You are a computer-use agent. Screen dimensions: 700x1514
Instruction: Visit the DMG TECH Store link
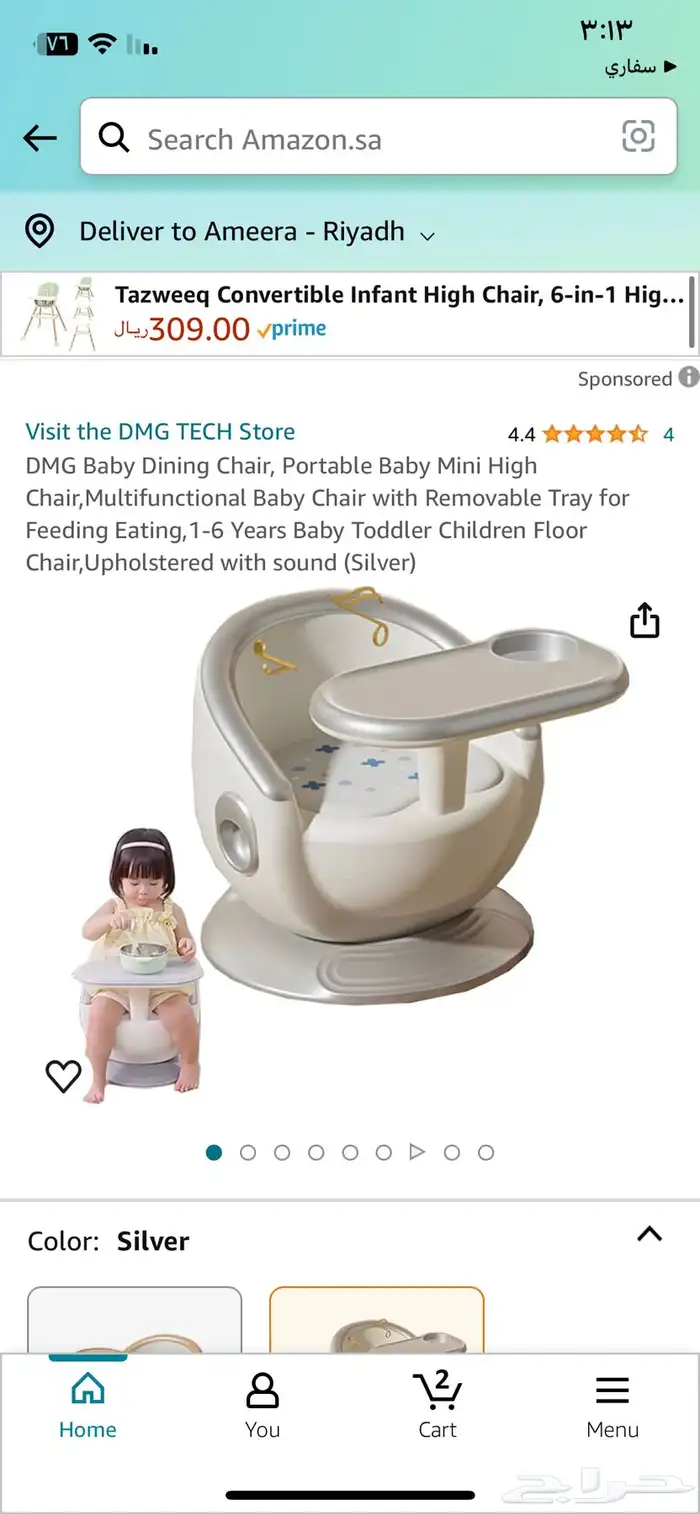tap(160, 432)
